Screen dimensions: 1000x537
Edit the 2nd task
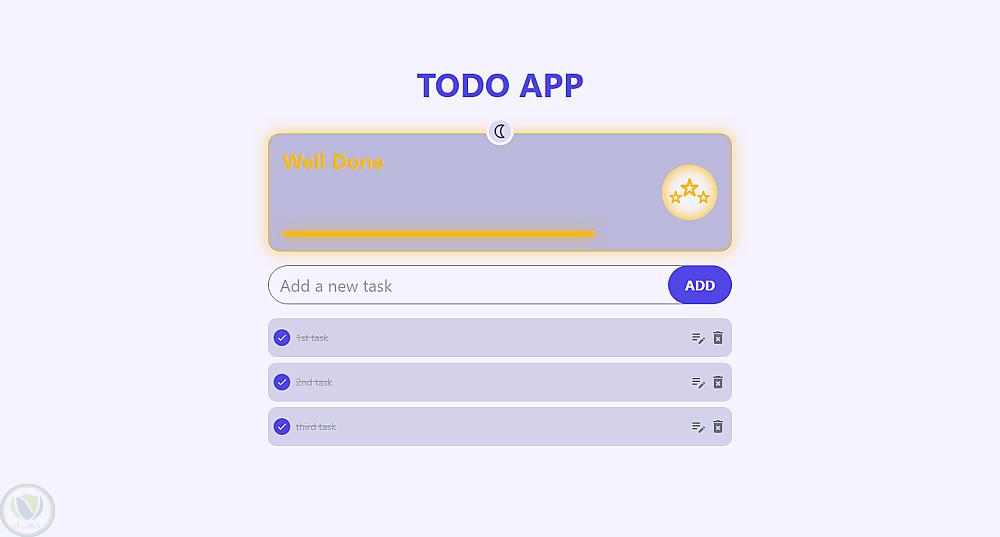pyautogui.click(x=698, y=382)
